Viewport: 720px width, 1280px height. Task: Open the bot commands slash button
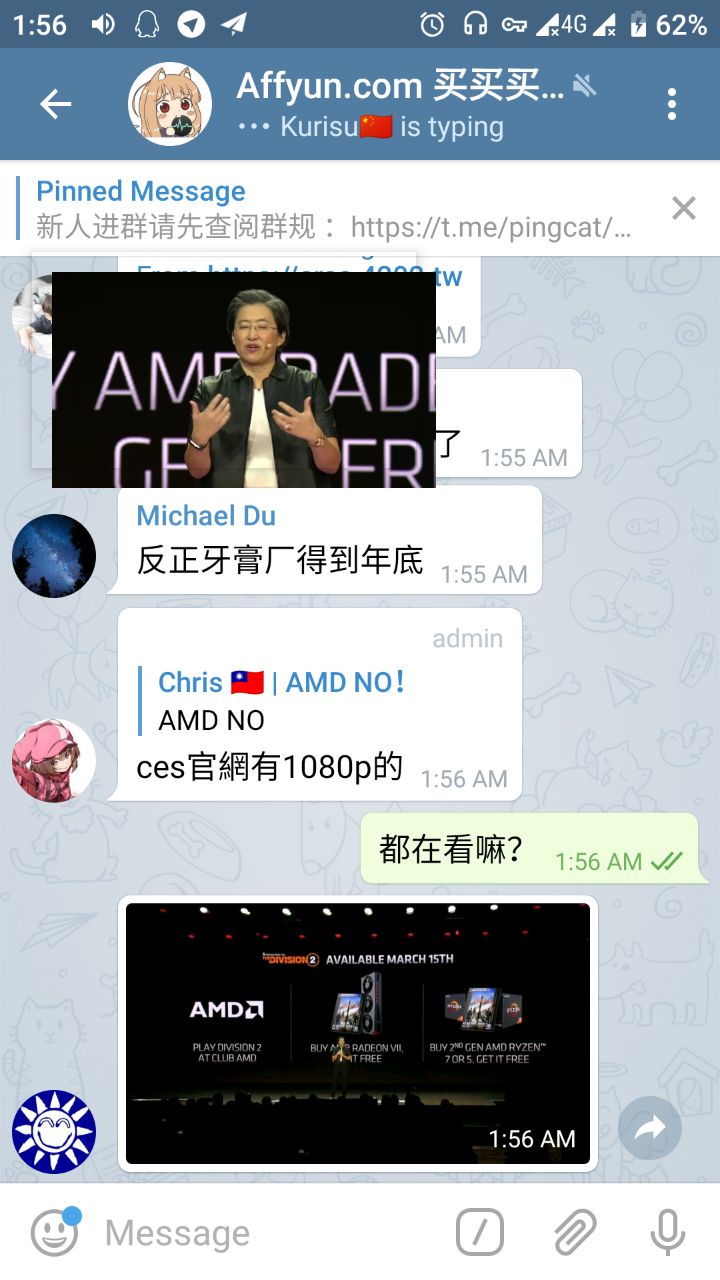point(480,1233)
